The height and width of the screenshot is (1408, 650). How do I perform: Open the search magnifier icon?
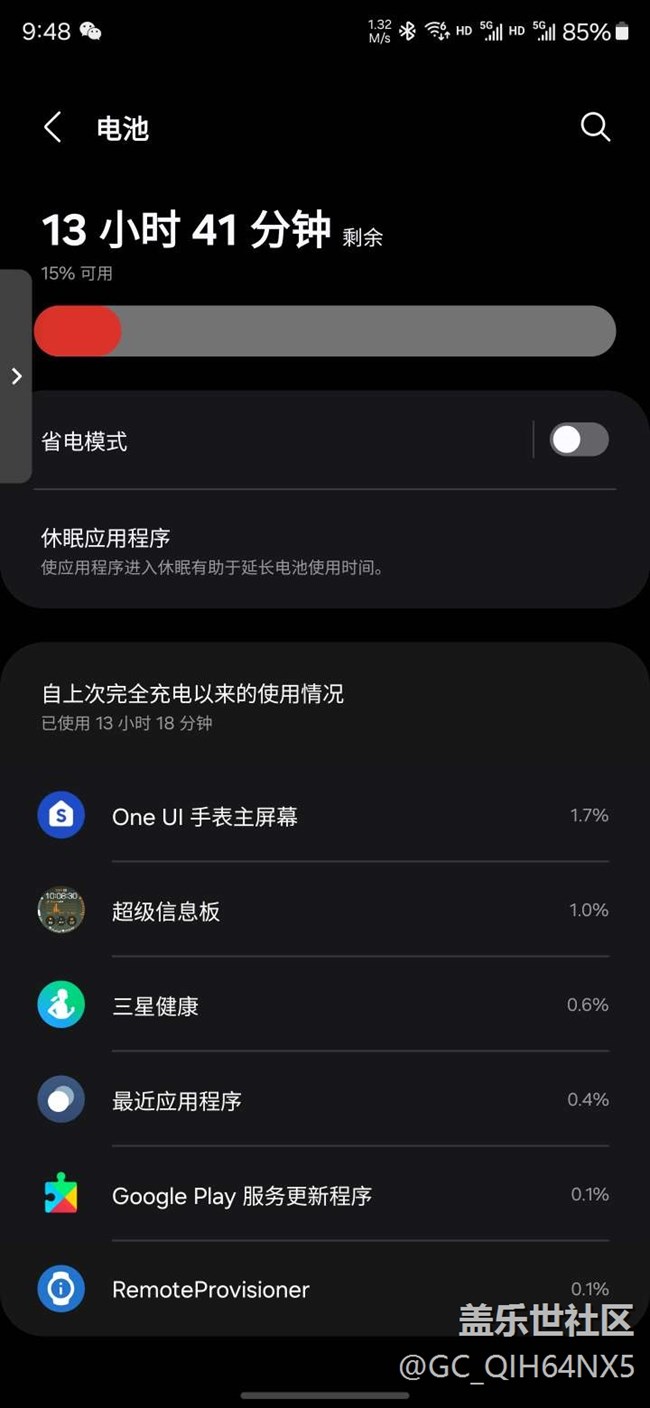(595, 127)
